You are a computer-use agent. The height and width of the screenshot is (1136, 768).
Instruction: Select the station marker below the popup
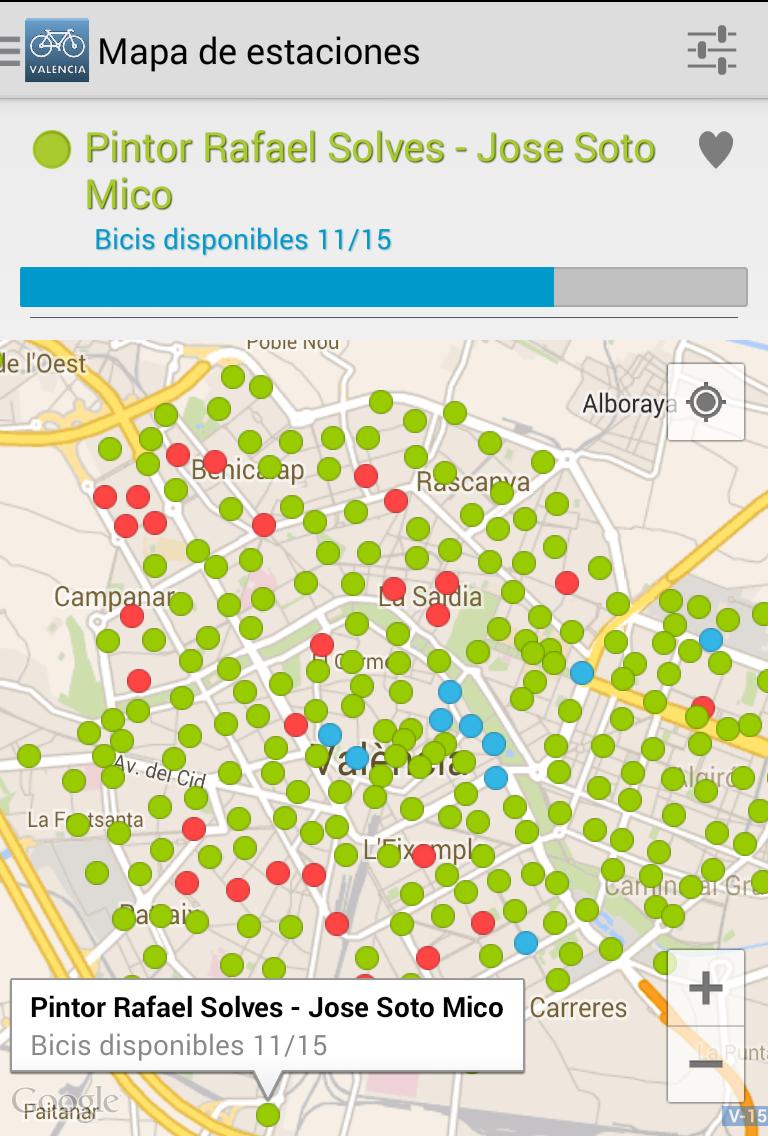point(268,1114)
